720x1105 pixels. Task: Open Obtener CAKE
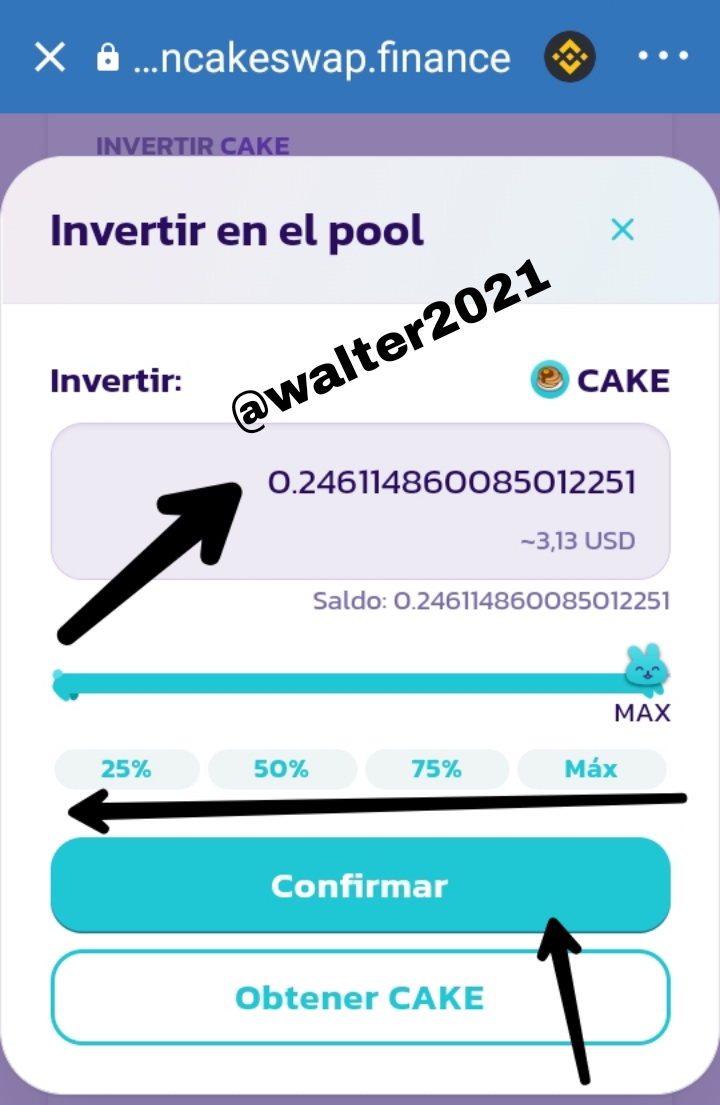(360, 997)
